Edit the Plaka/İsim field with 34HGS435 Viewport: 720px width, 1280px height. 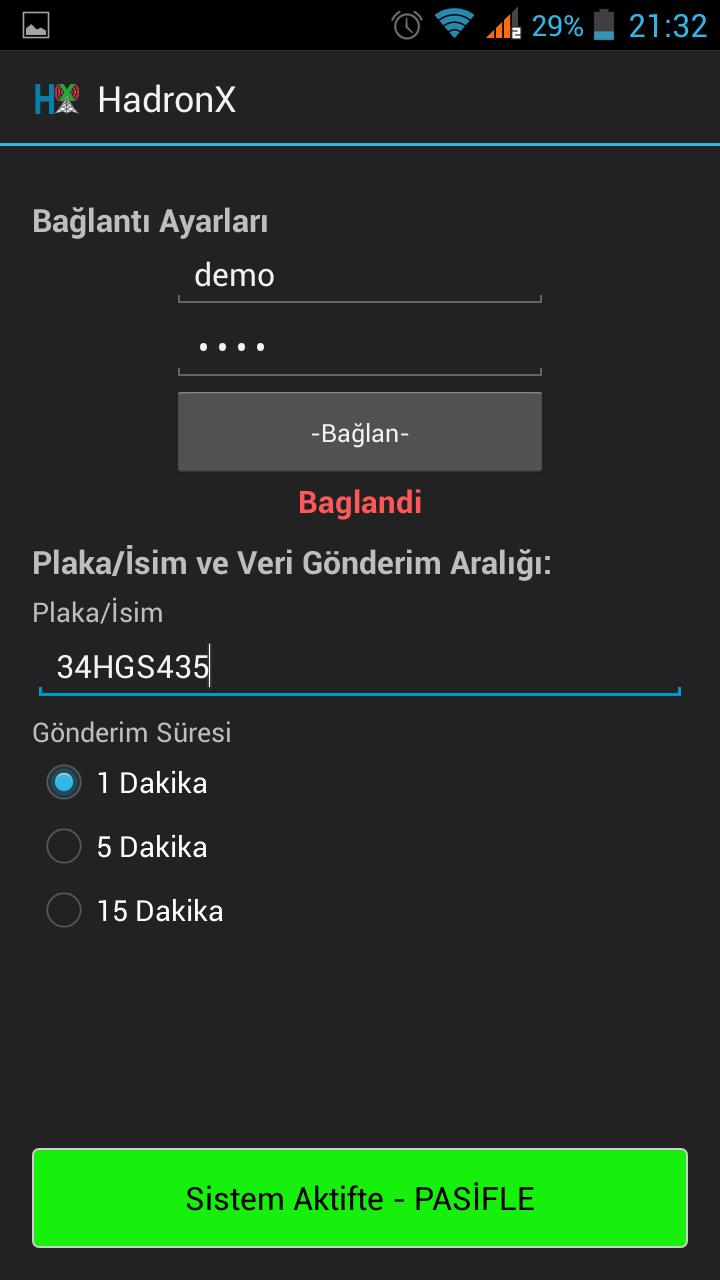click(x=359, y=667)
